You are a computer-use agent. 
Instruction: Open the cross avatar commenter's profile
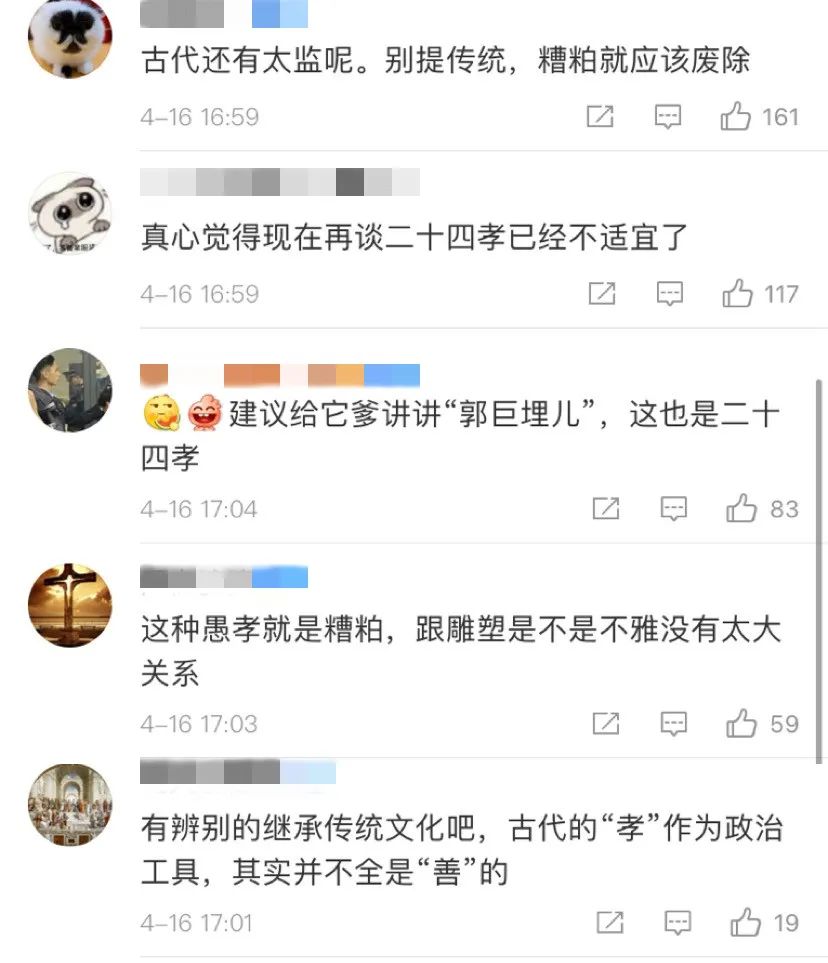pyautogui.click(x=69, y=605)
